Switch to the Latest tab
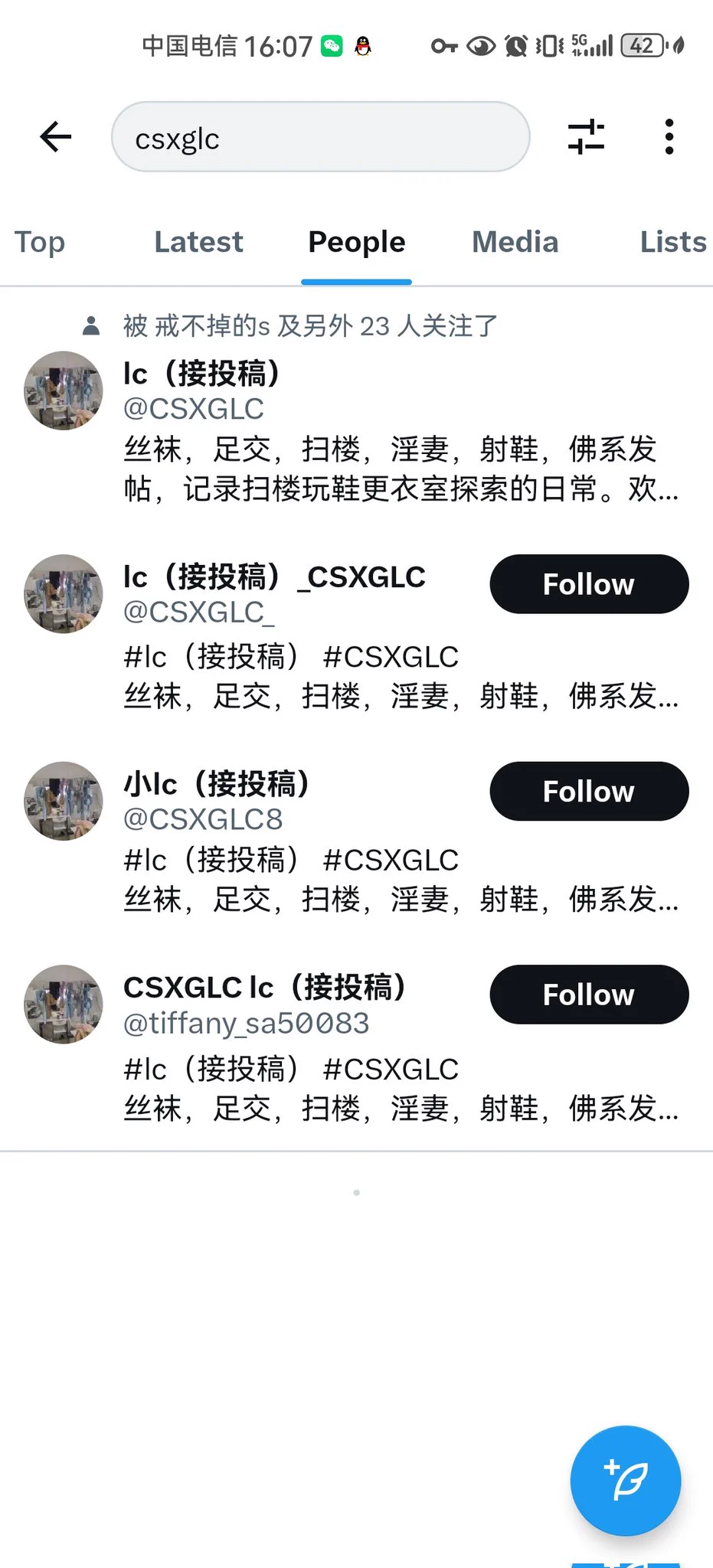713x1568 pixels. [198, 242]
